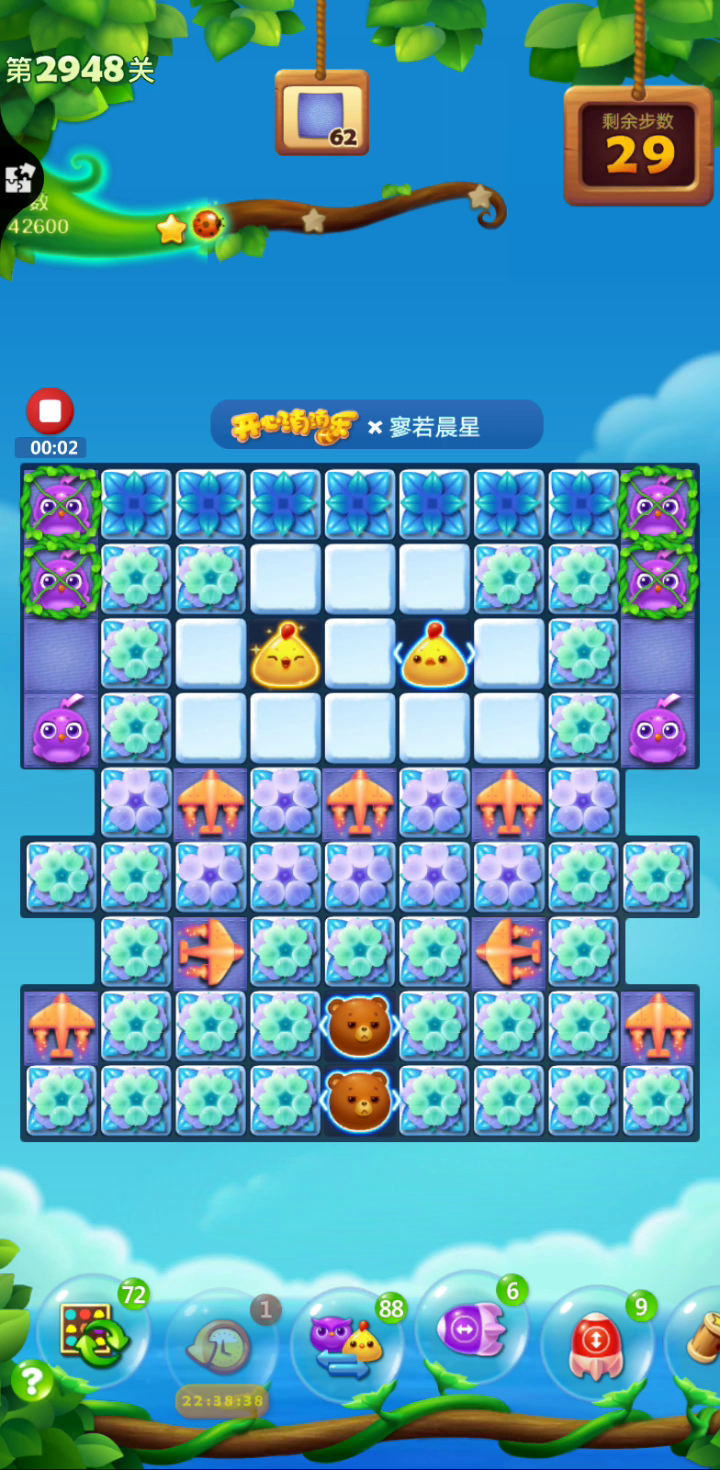
Task: Tap the glowing yellow chick piece
Action: tap(285, 654)
